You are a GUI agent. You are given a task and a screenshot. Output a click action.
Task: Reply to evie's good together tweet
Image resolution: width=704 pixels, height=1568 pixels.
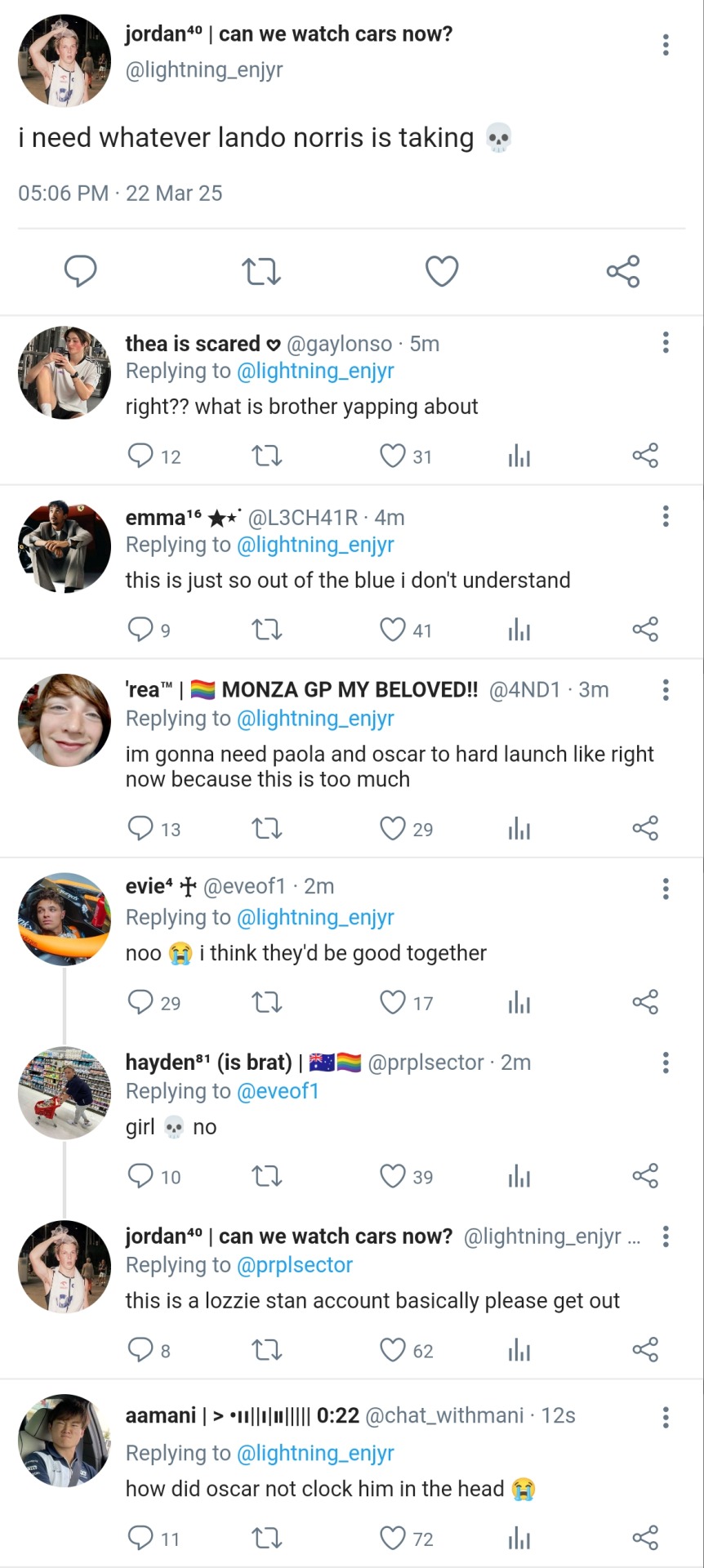point(140,1003)
